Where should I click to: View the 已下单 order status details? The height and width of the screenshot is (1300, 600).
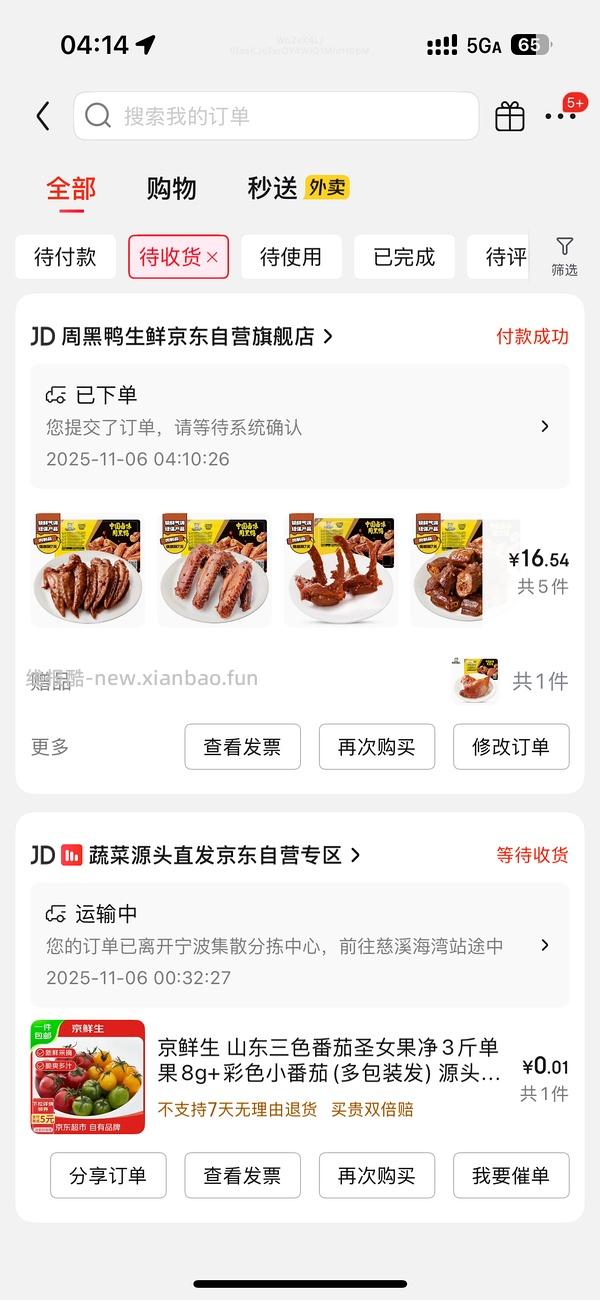tap(299, 426)
